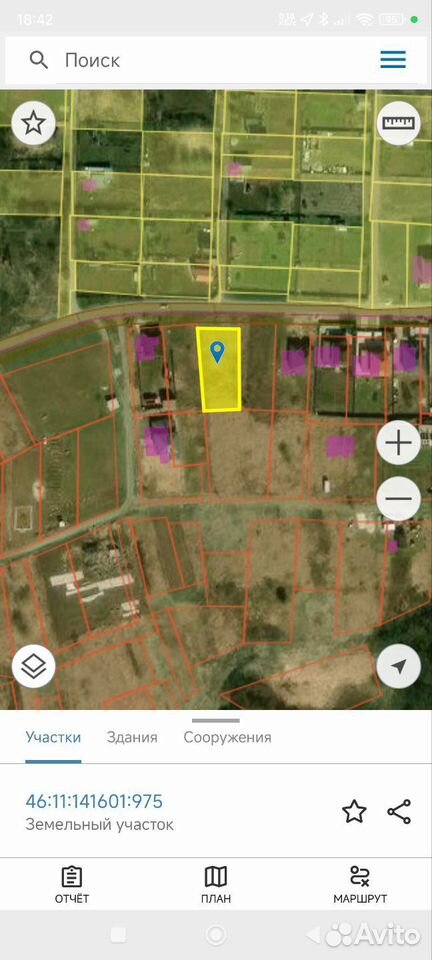Open the Отчёт report

72,885
